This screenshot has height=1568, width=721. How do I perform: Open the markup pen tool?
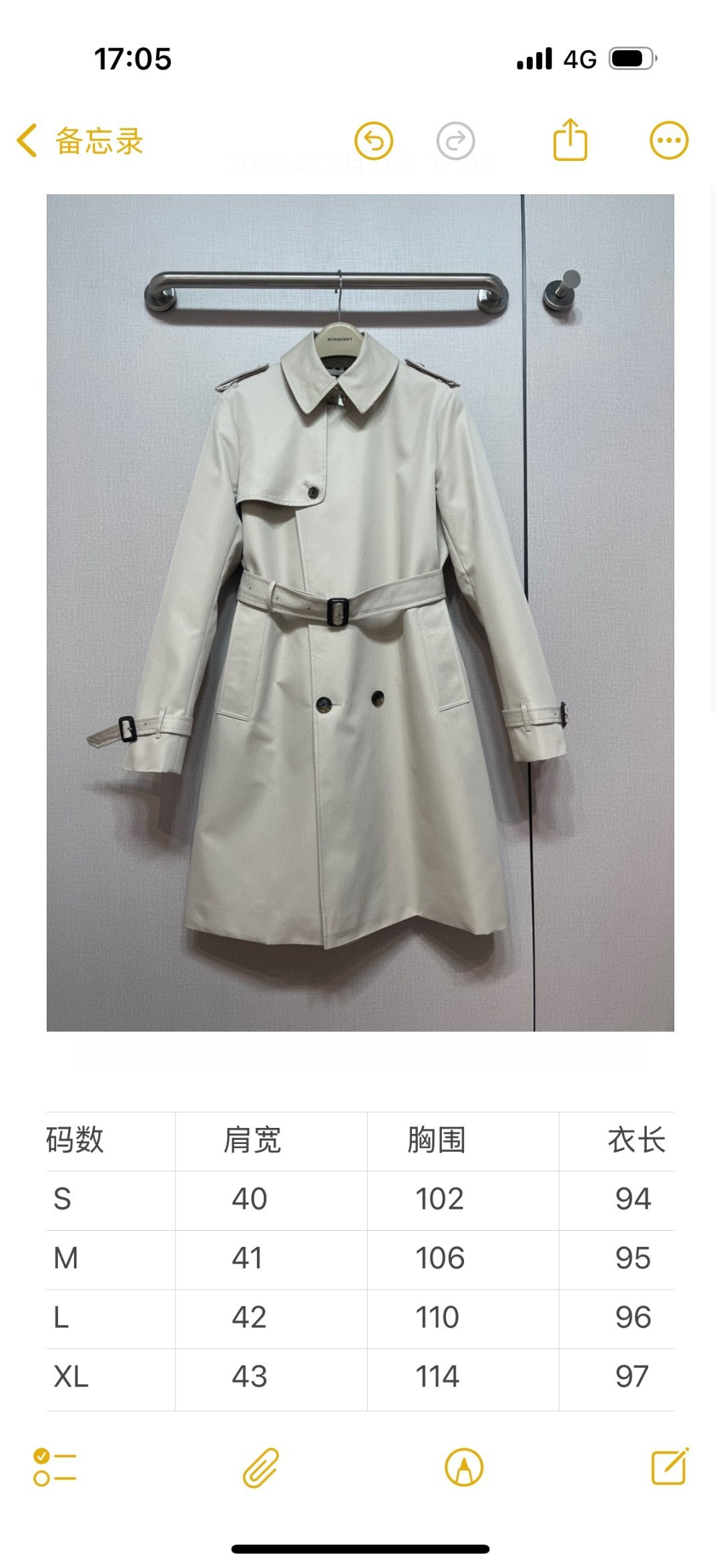(x=464, y=1467)
